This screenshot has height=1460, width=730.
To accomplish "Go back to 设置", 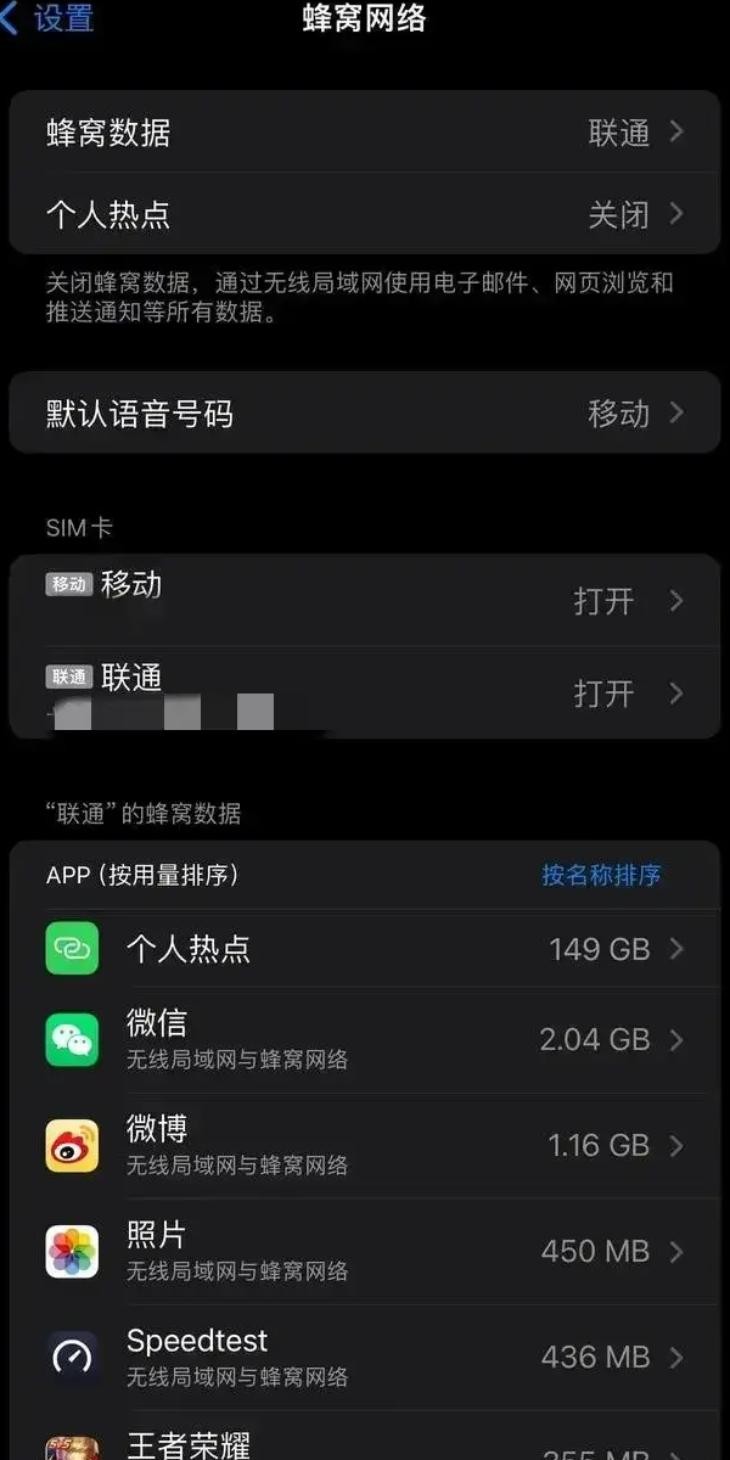I will point(50,19).
